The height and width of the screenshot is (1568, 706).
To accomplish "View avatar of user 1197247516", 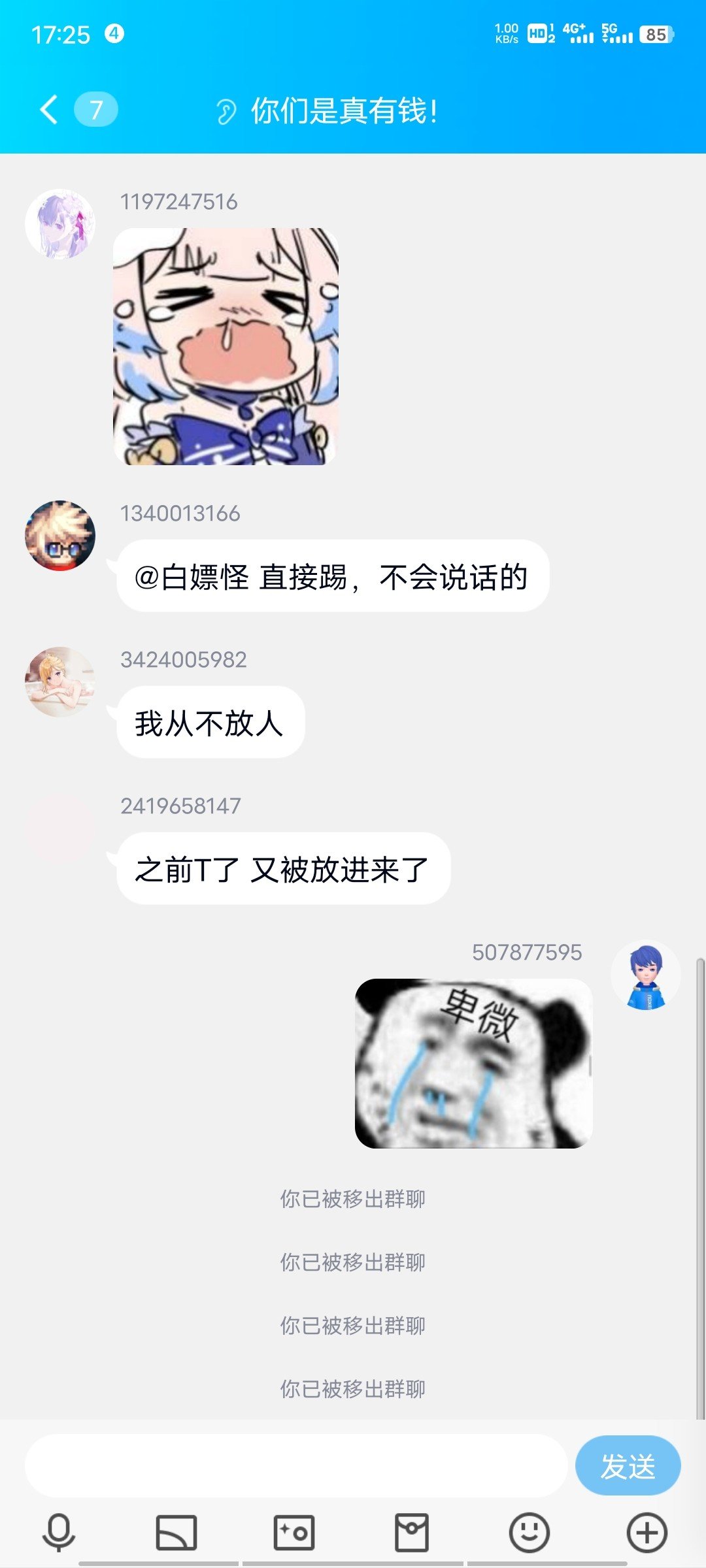I will [x=60, y=224].
